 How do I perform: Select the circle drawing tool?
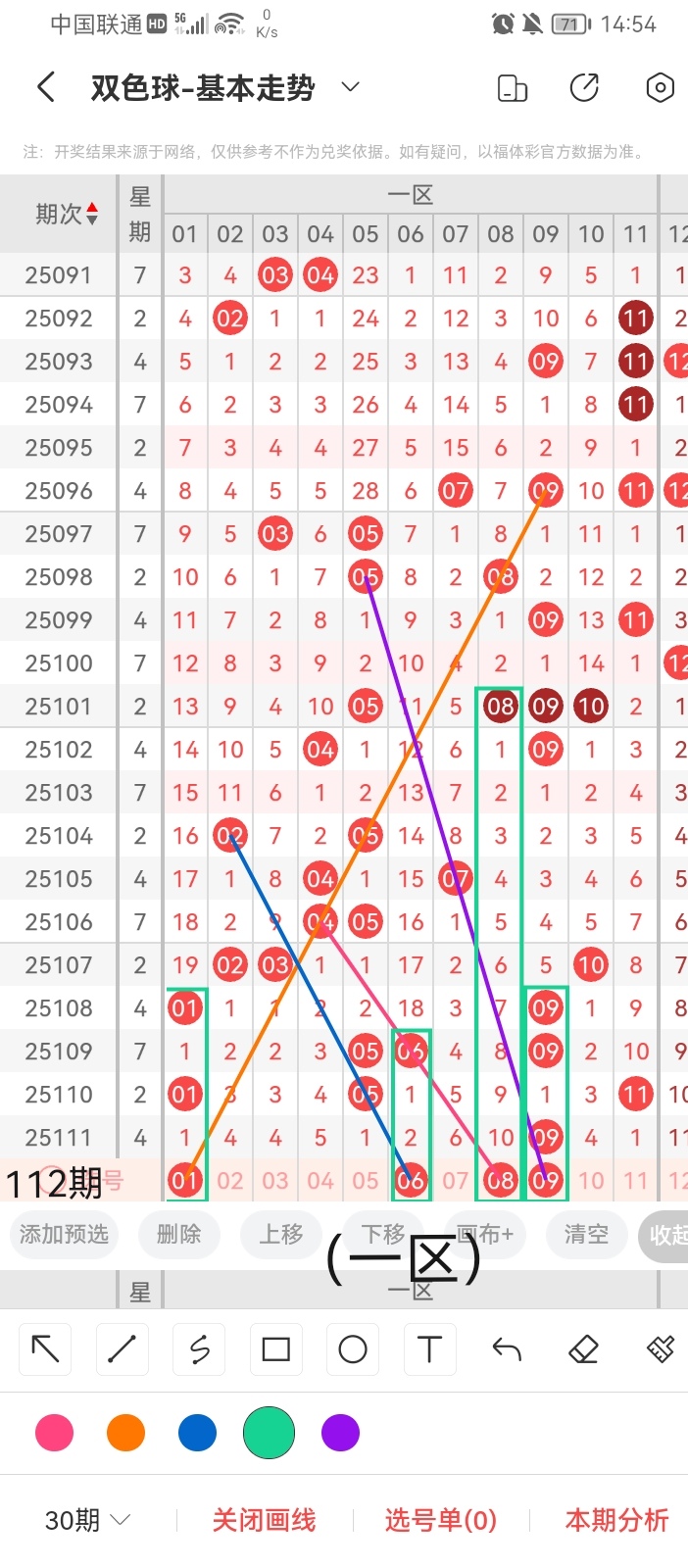coord(352,1349)
